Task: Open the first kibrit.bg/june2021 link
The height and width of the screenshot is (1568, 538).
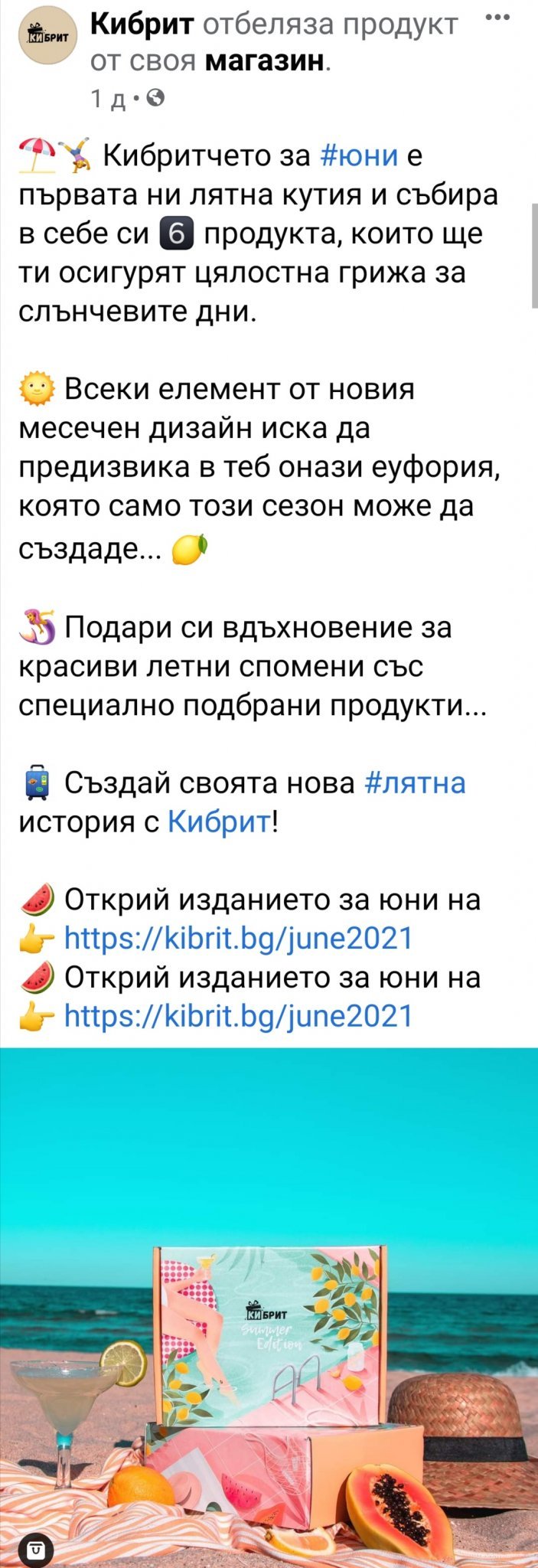Action: click(x=238, y=938)
